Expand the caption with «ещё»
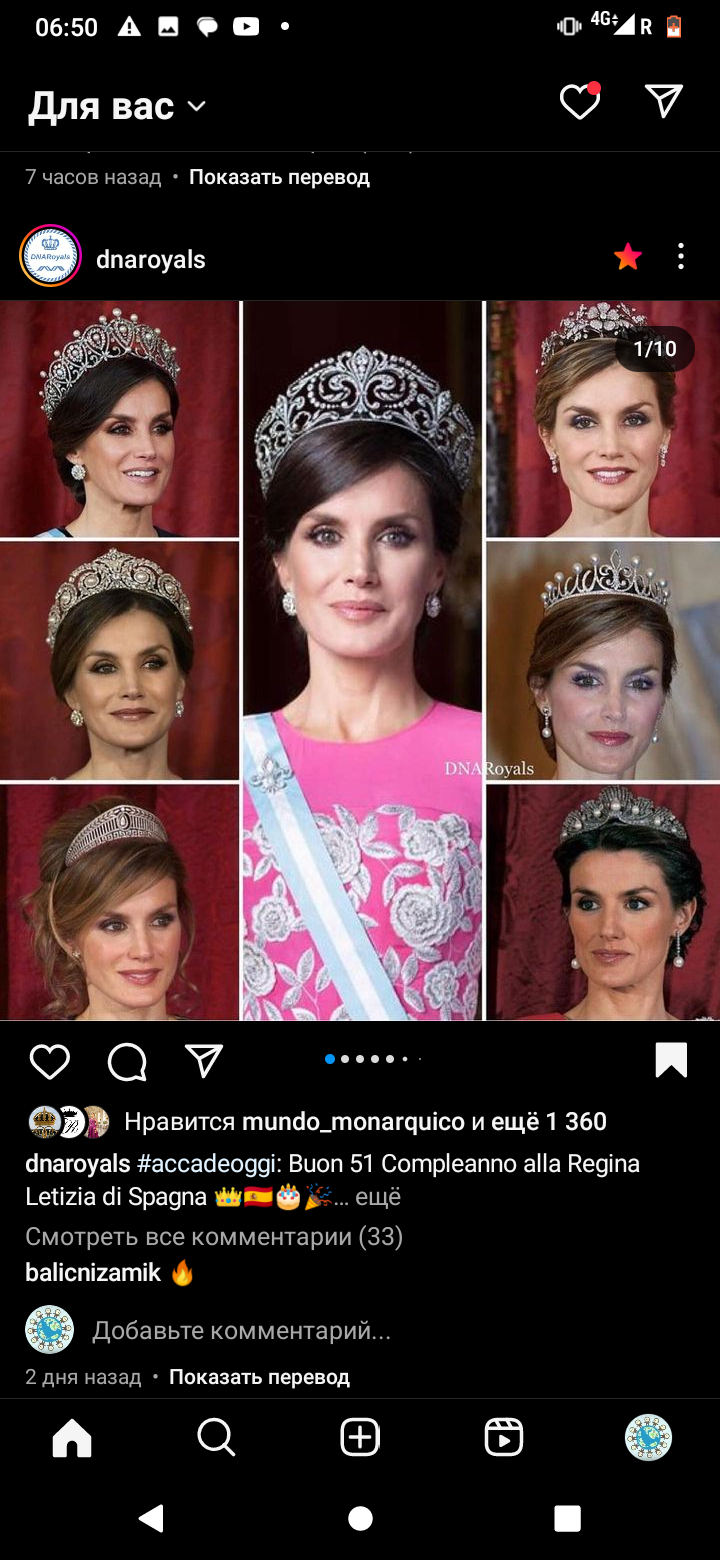The width and height of the screenshot is (720, 1560). tap(378, 1197)
